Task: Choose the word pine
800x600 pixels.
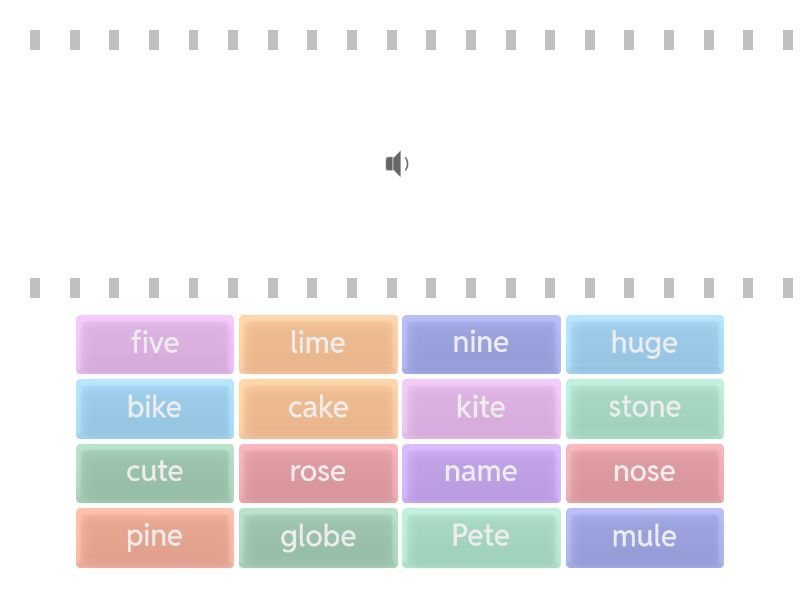Action: [155, 537]
